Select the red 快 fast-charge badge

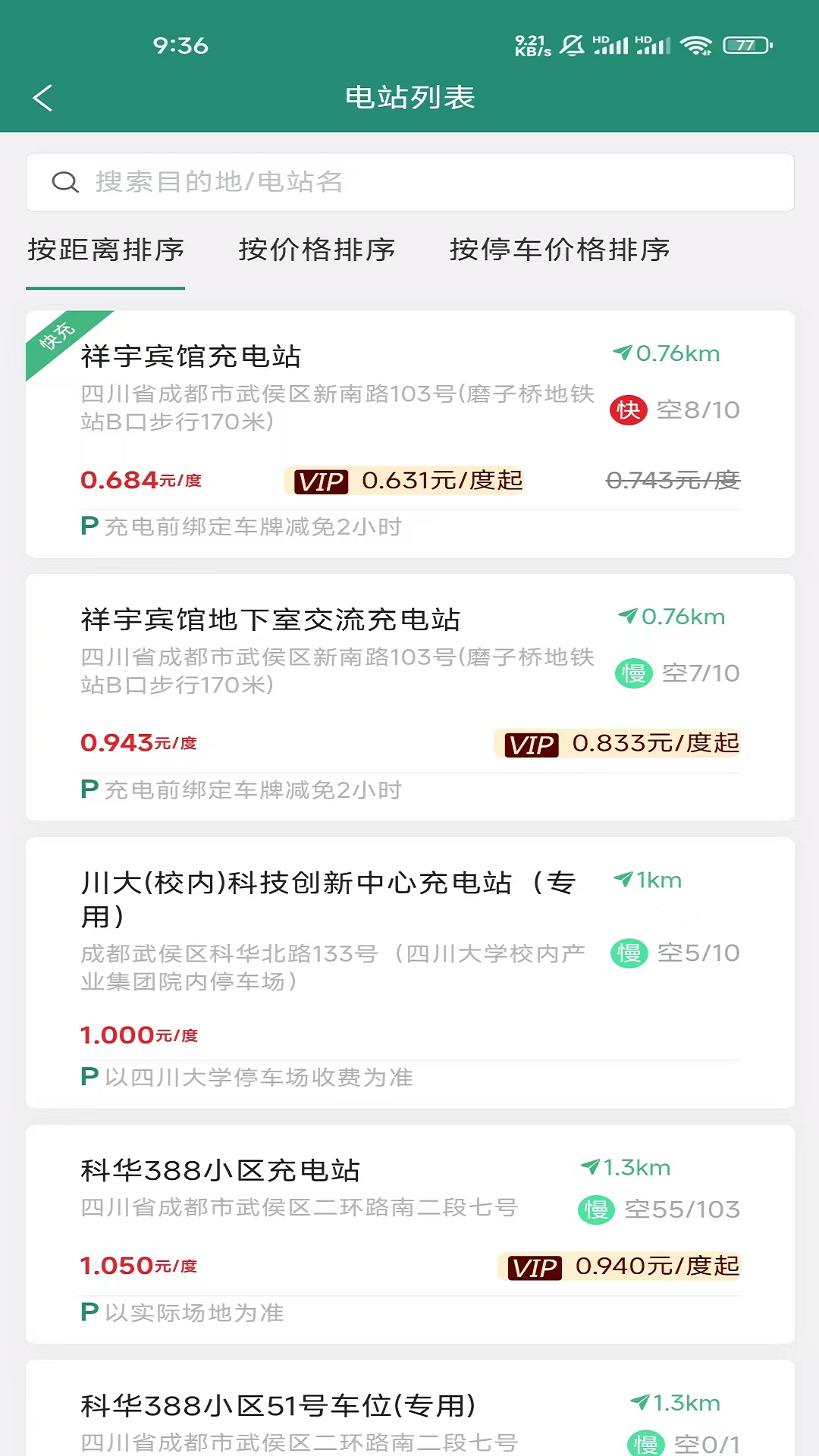(629, 409)
